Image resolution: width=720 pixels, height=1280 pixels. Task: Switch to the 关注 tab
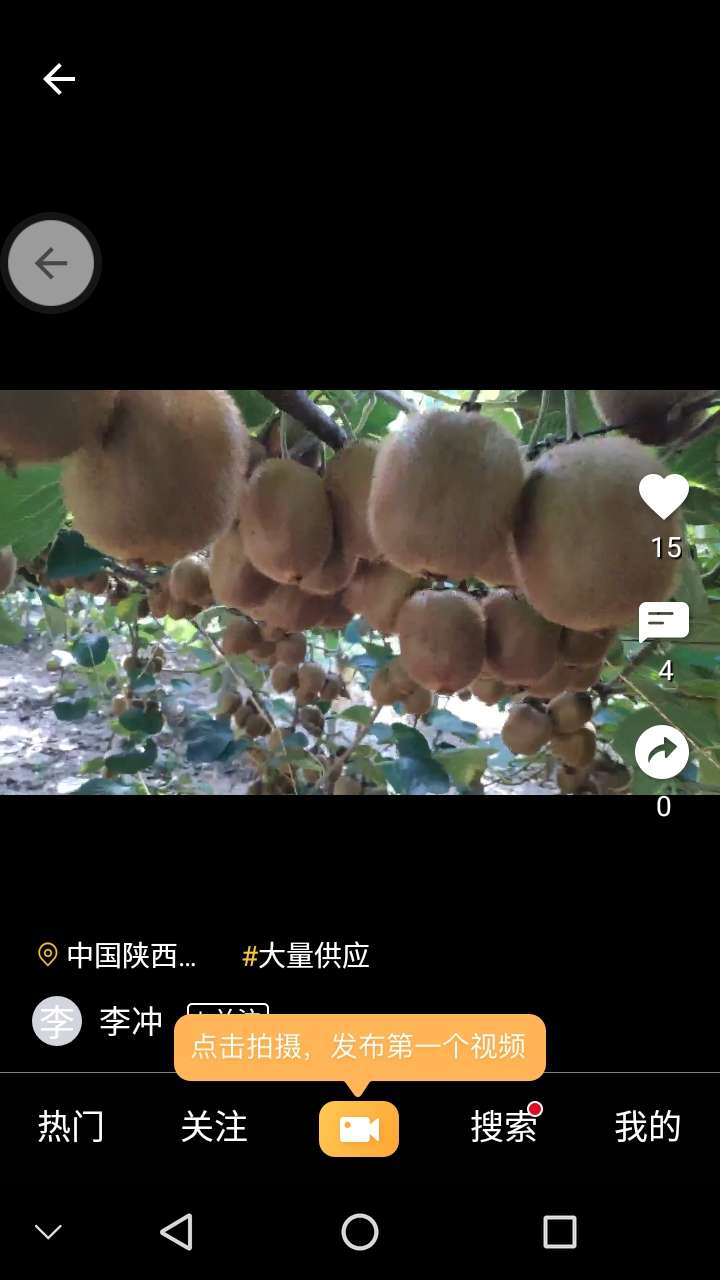pyautogui.click(x=214, y=1127)
